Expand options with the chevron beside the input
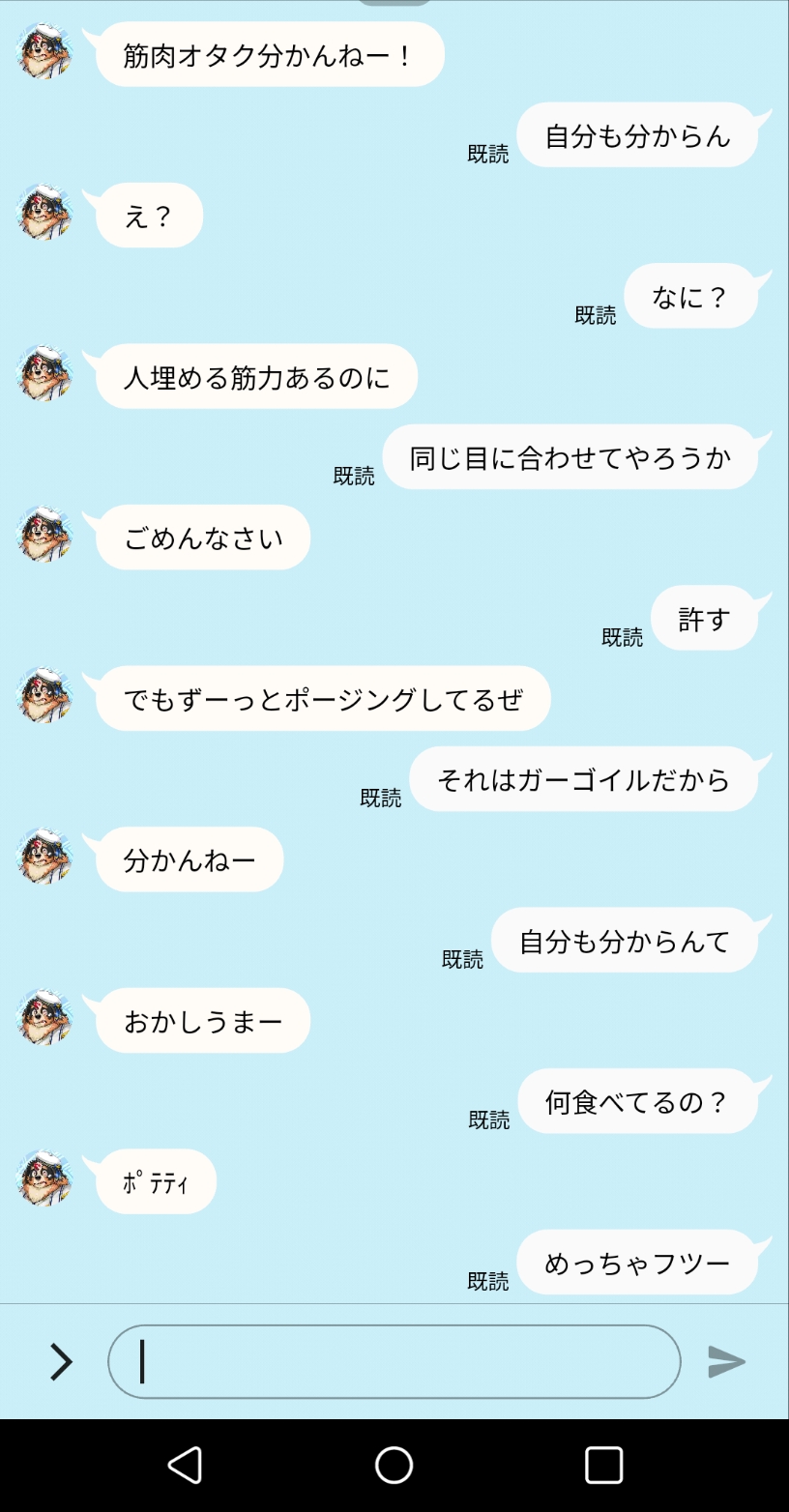Viewport: 789px width, 1512px height. tap(61, 1361)
